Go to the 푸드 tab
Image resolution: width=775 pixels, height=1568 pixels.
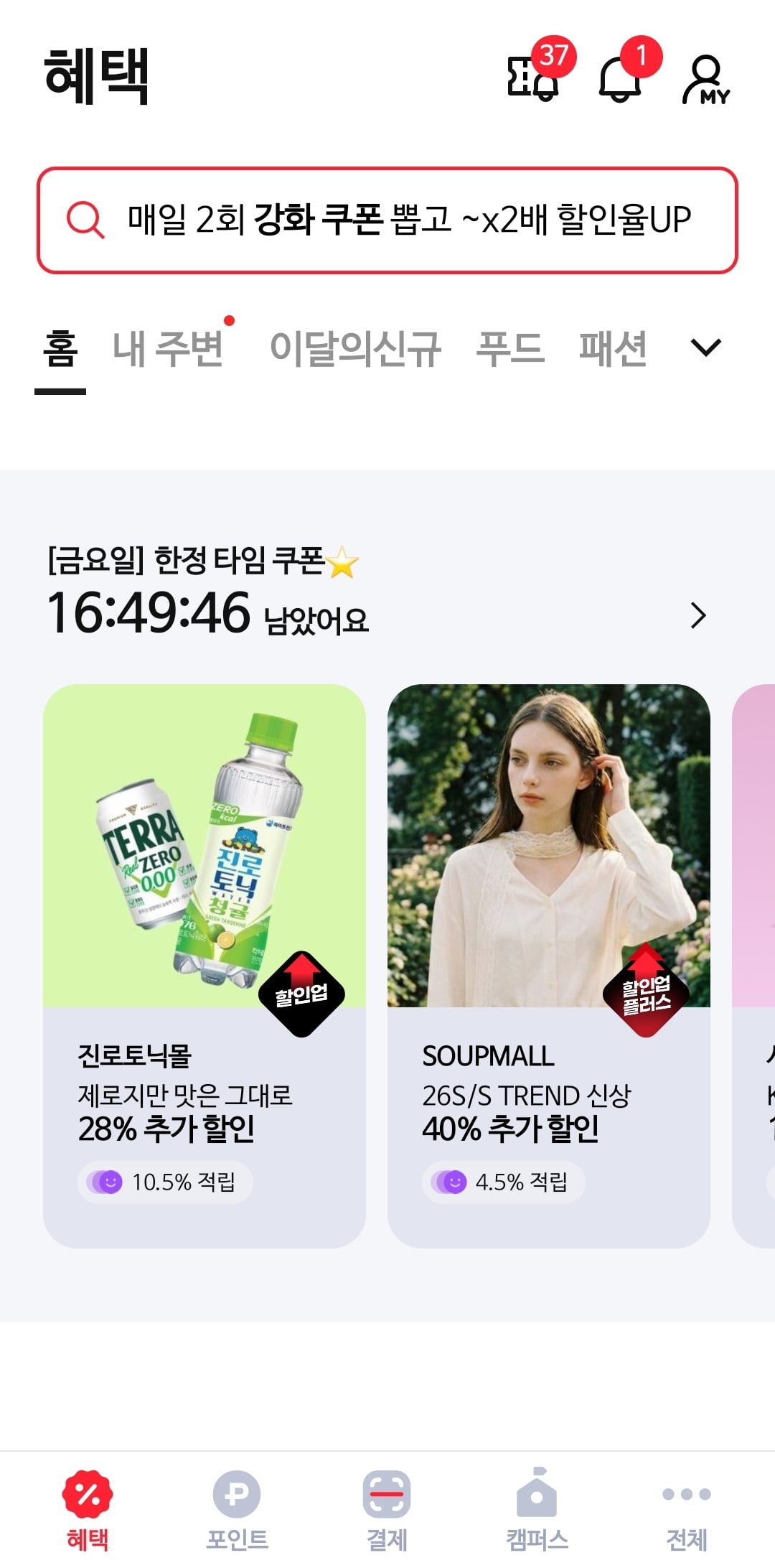click(510, 350)
